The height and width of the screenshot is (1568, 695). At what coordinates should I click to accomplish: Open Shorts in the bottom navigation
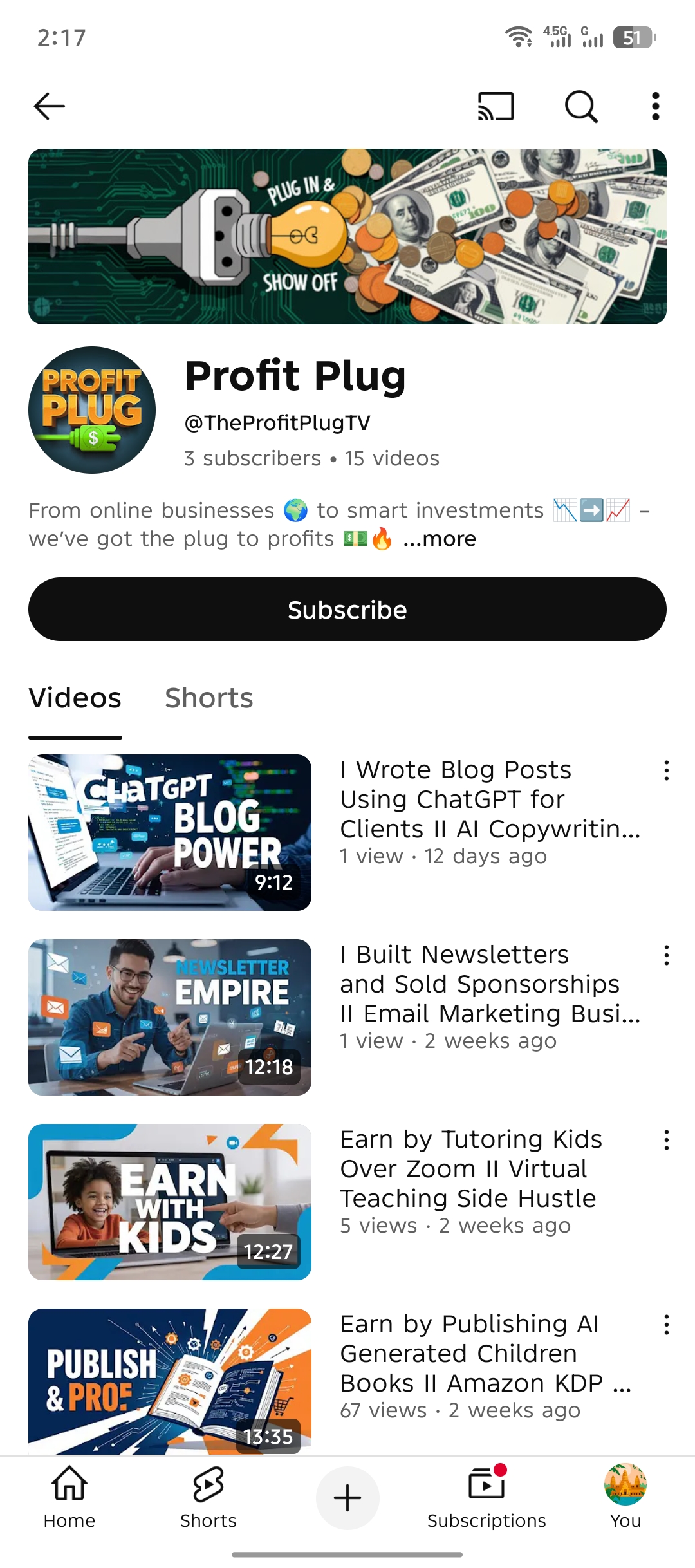[x=208, y=1497]
